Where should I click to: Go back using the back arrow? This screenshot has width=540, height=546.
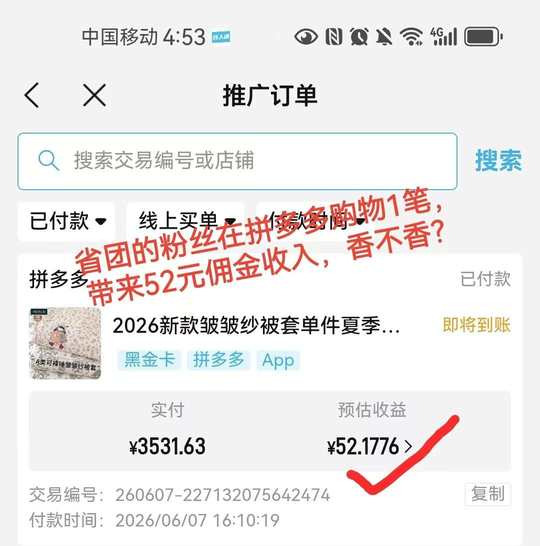click(32, 95)
